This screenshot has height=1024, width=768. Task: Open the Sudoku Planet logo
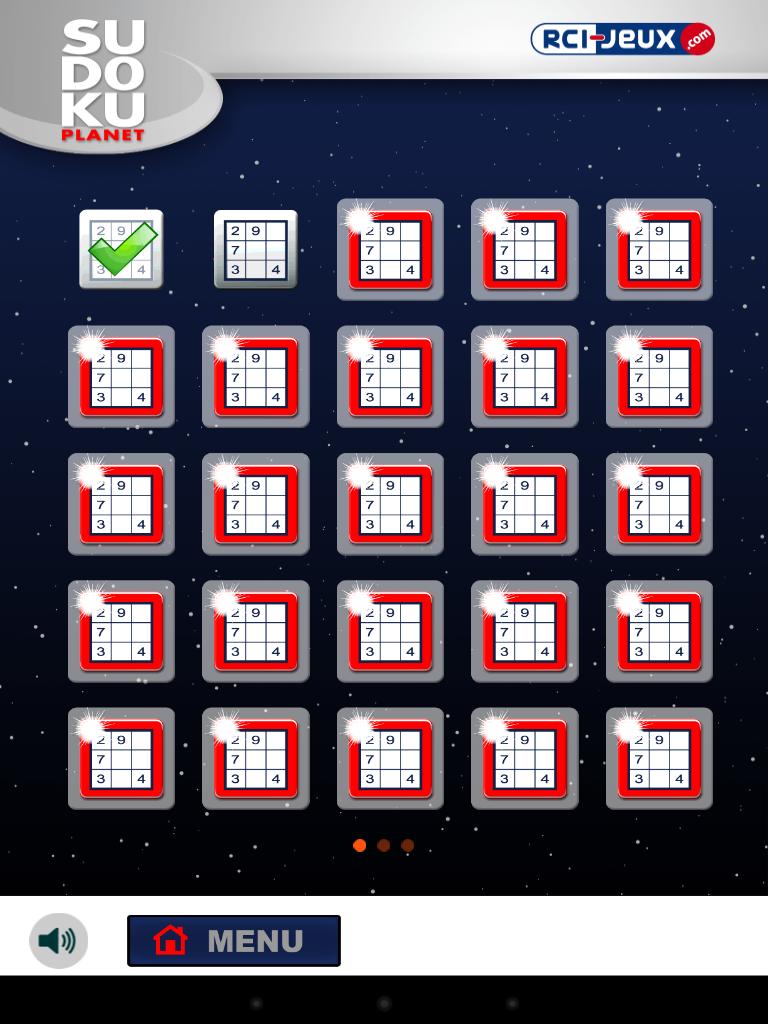(x=105, y=80)
